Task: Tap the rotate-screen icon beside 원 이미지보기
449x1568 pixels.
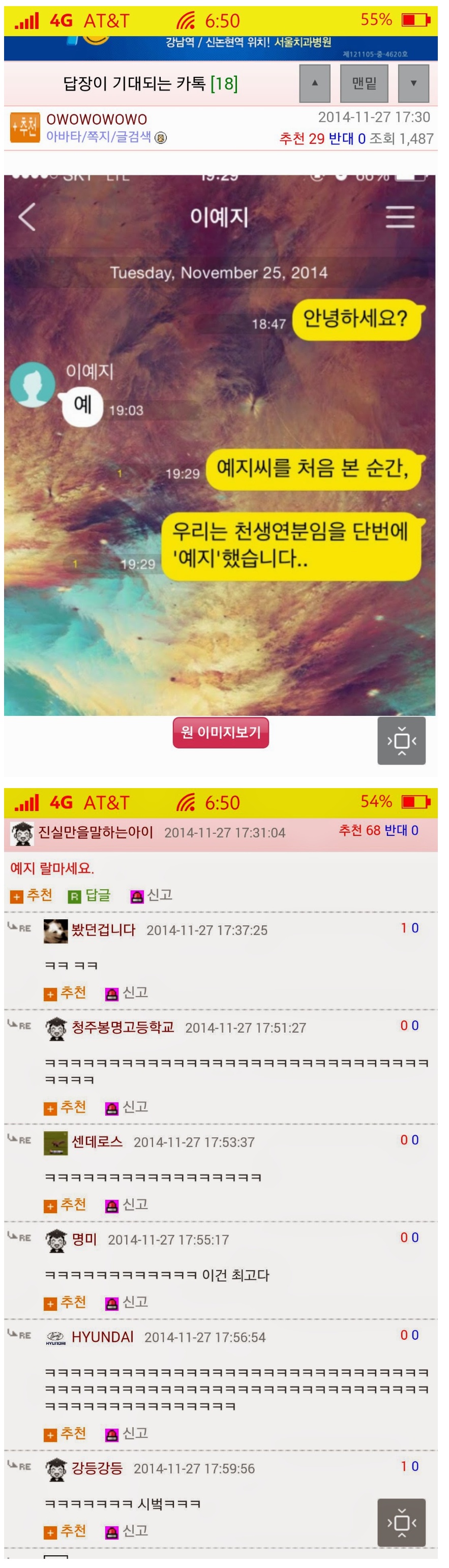Action: pyautogui.click(x=401, y=741)
